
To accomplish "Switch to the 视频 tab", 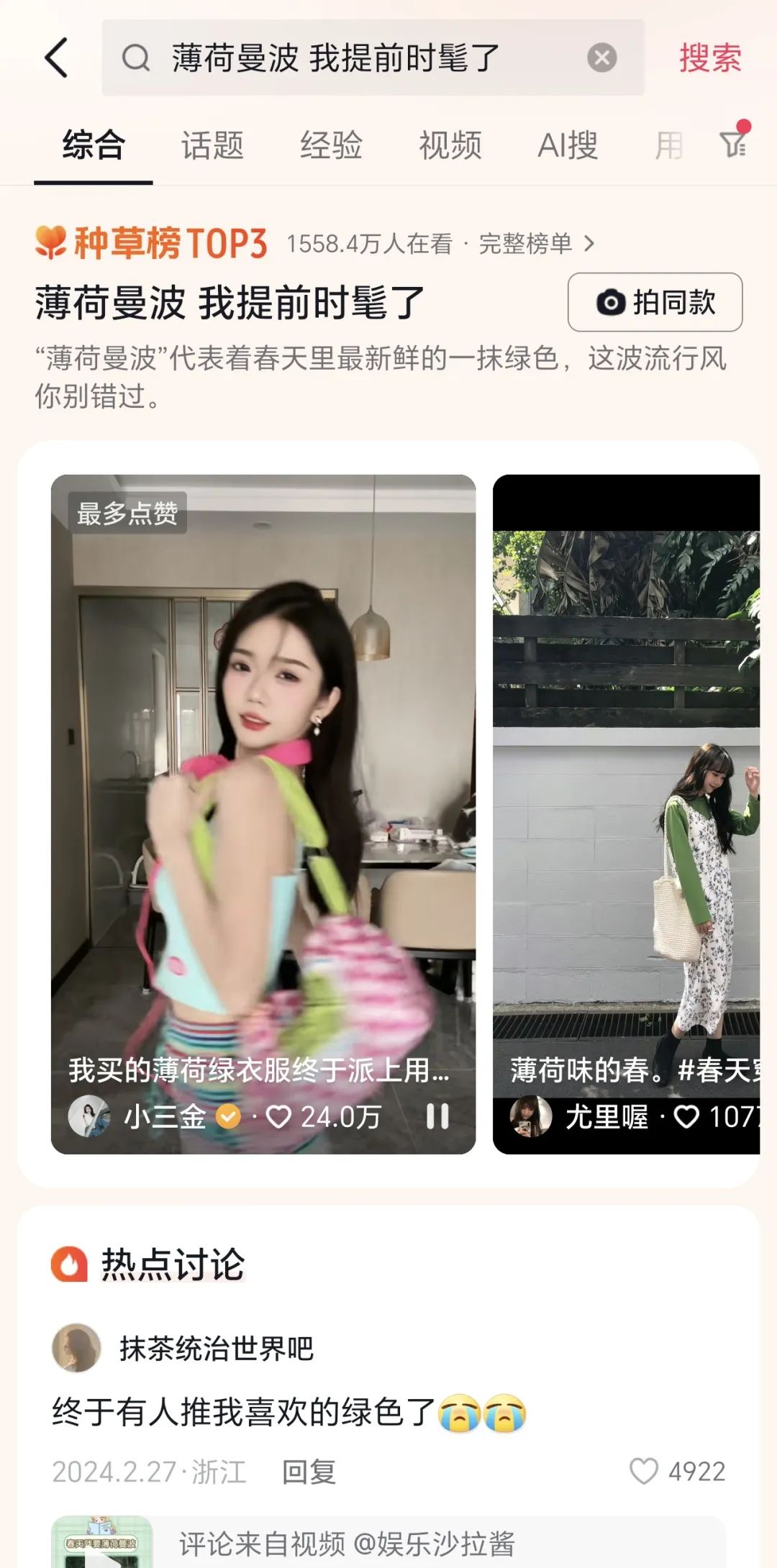I will [450, 145].
